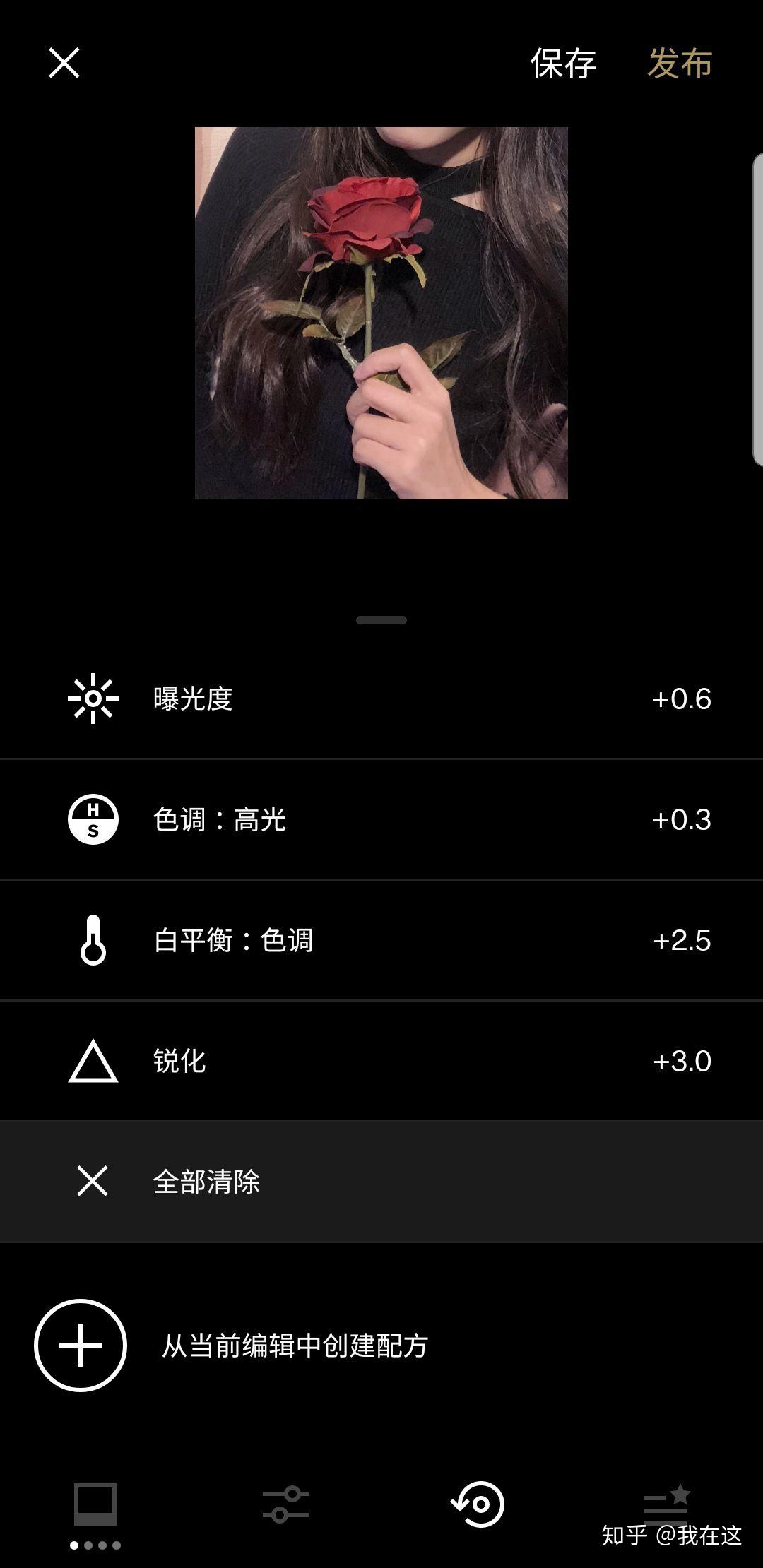The height and width of the screenshot is (1568, 763).
Task: Switch to the edit history tab
Action: click(x=478, y=1504)
